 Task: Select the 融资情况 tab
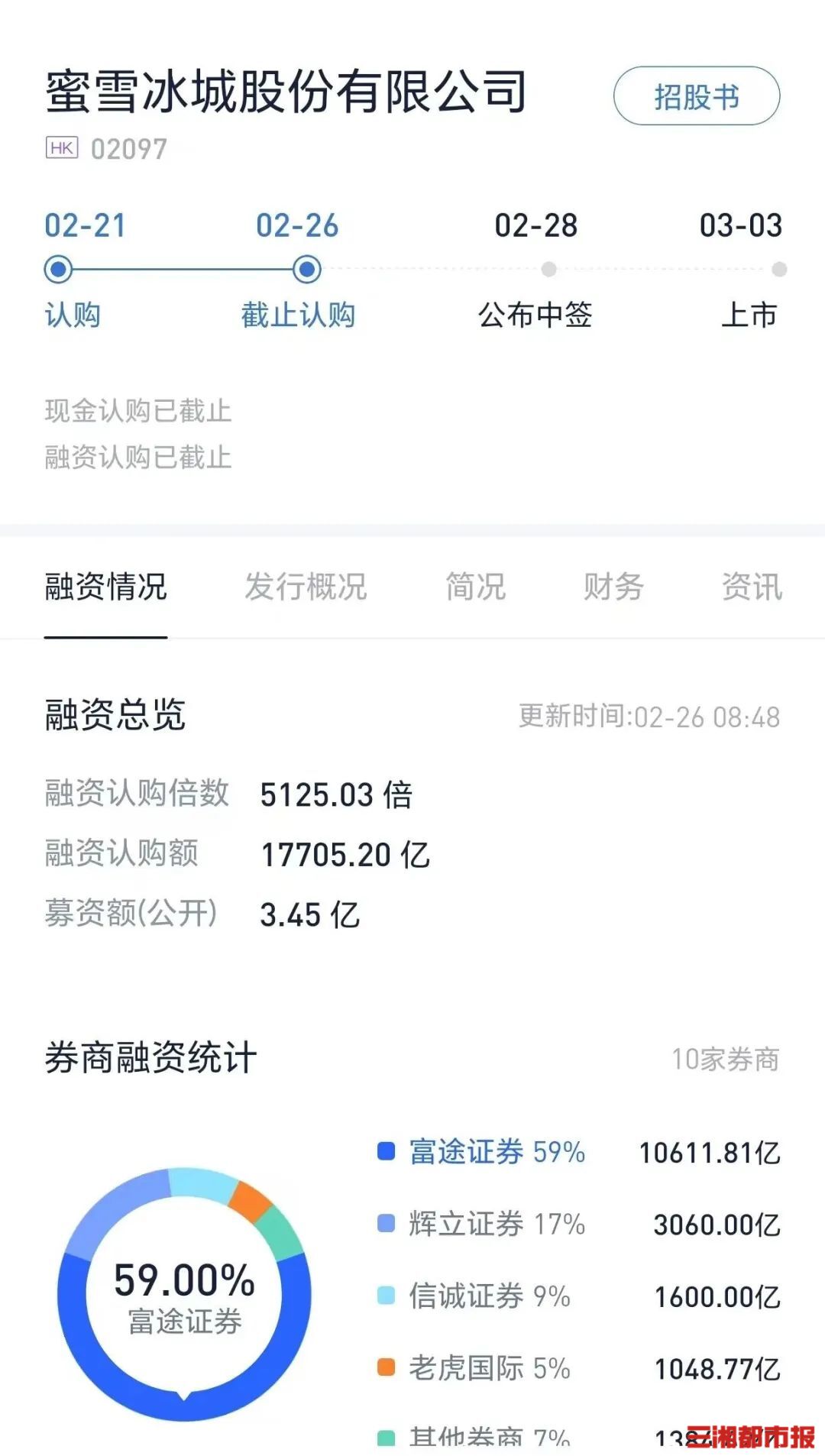[105, 587]
